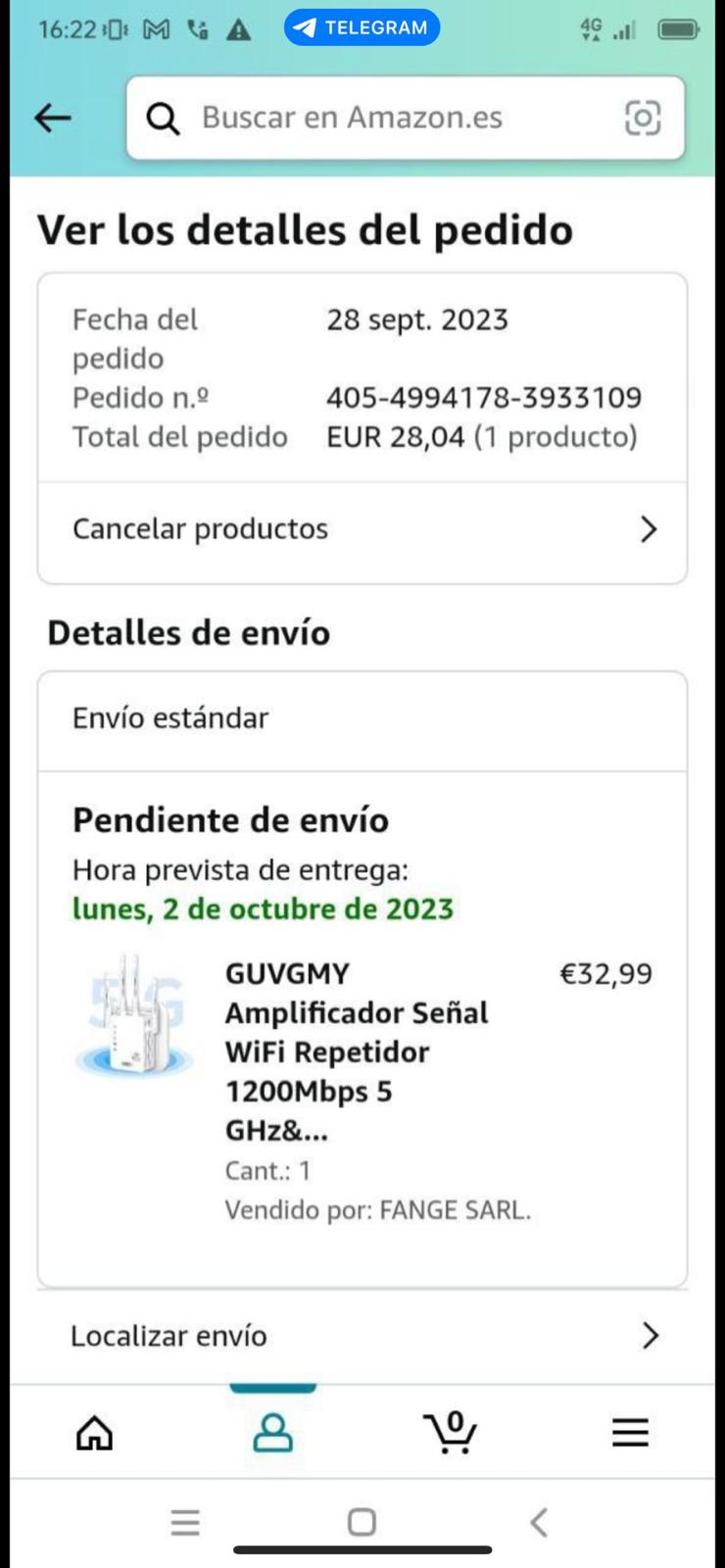Switch to the Home tab
The width and height of the screenshot is (725, 1568).
point(95,1433)
